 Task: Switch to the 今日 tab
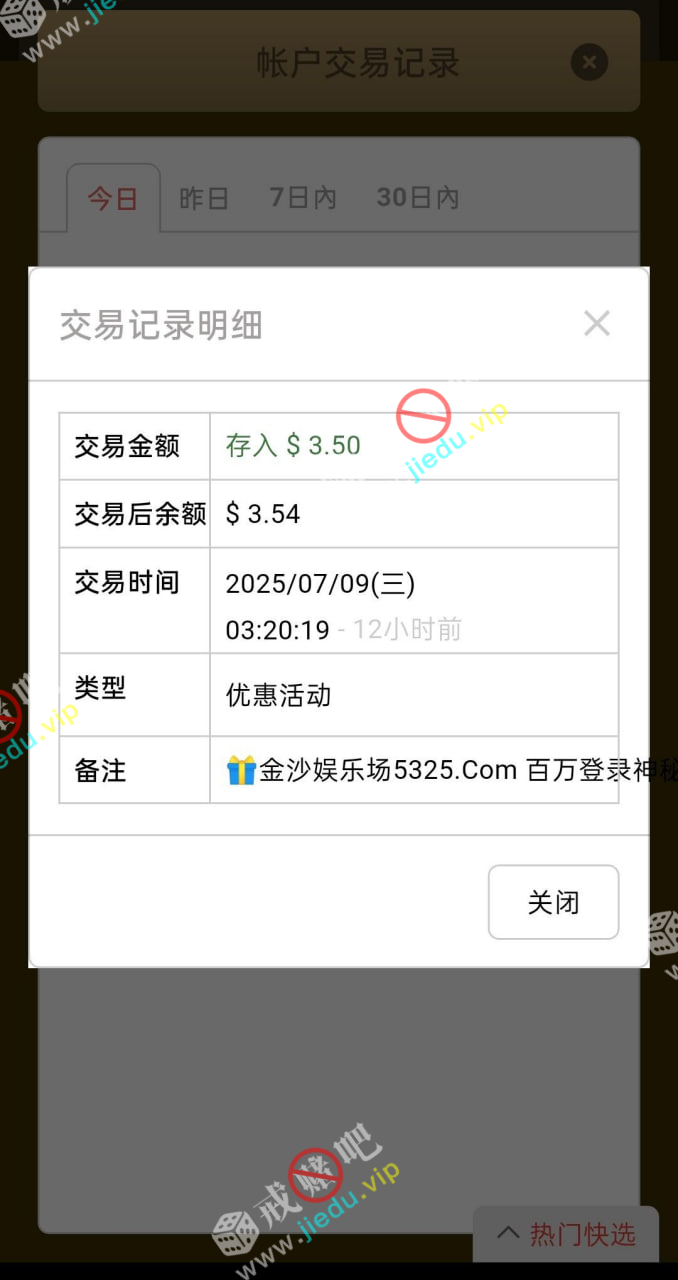pyautogui.click(x=113, y=198)
